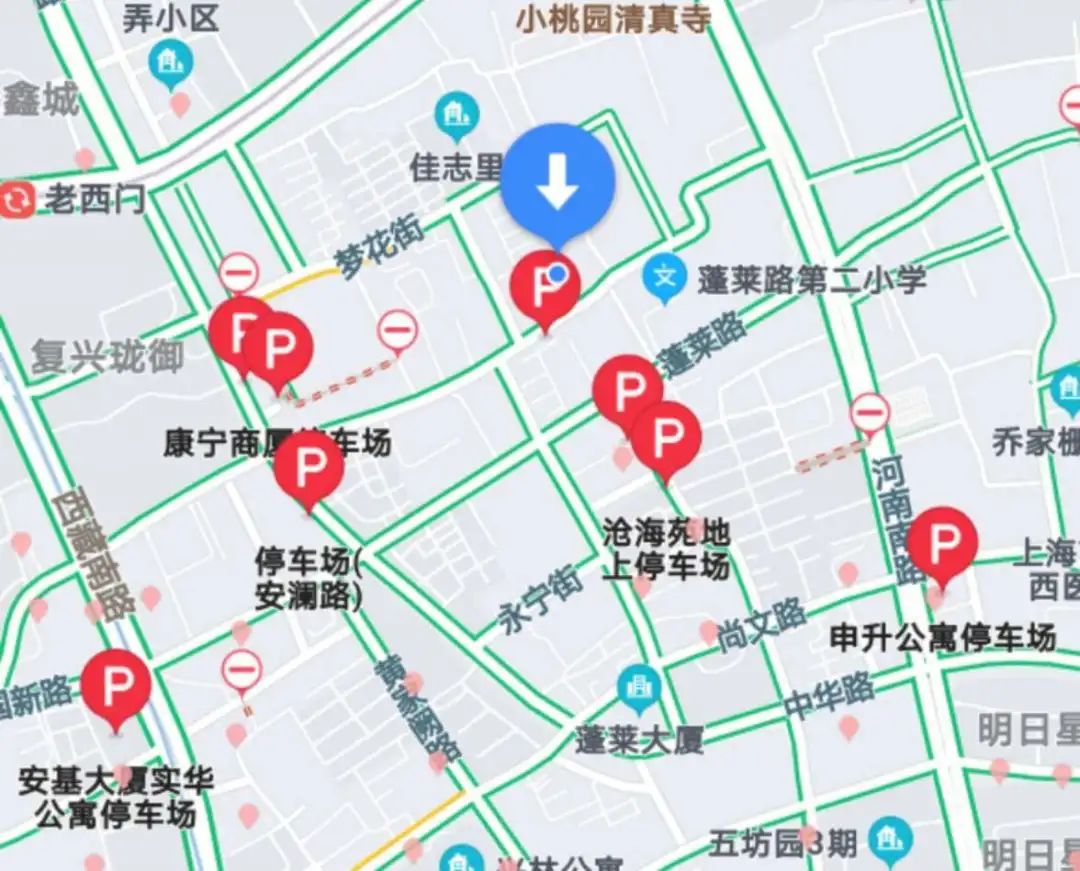
Task: Select the 申升公寓停车场 parking marker
Action: (x=941, y=543)
